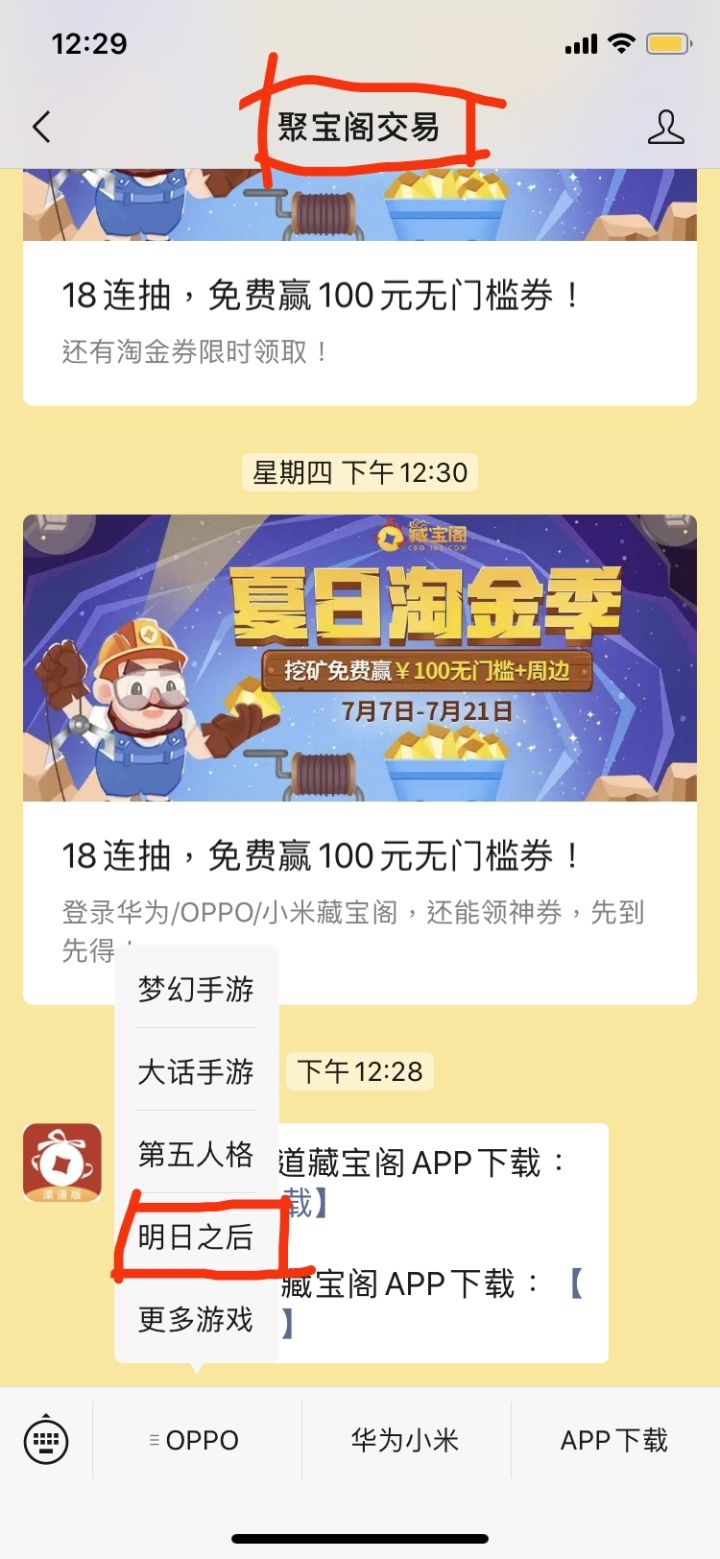Open the 夏日淘金季 summer event banner

tap(360, 660)
